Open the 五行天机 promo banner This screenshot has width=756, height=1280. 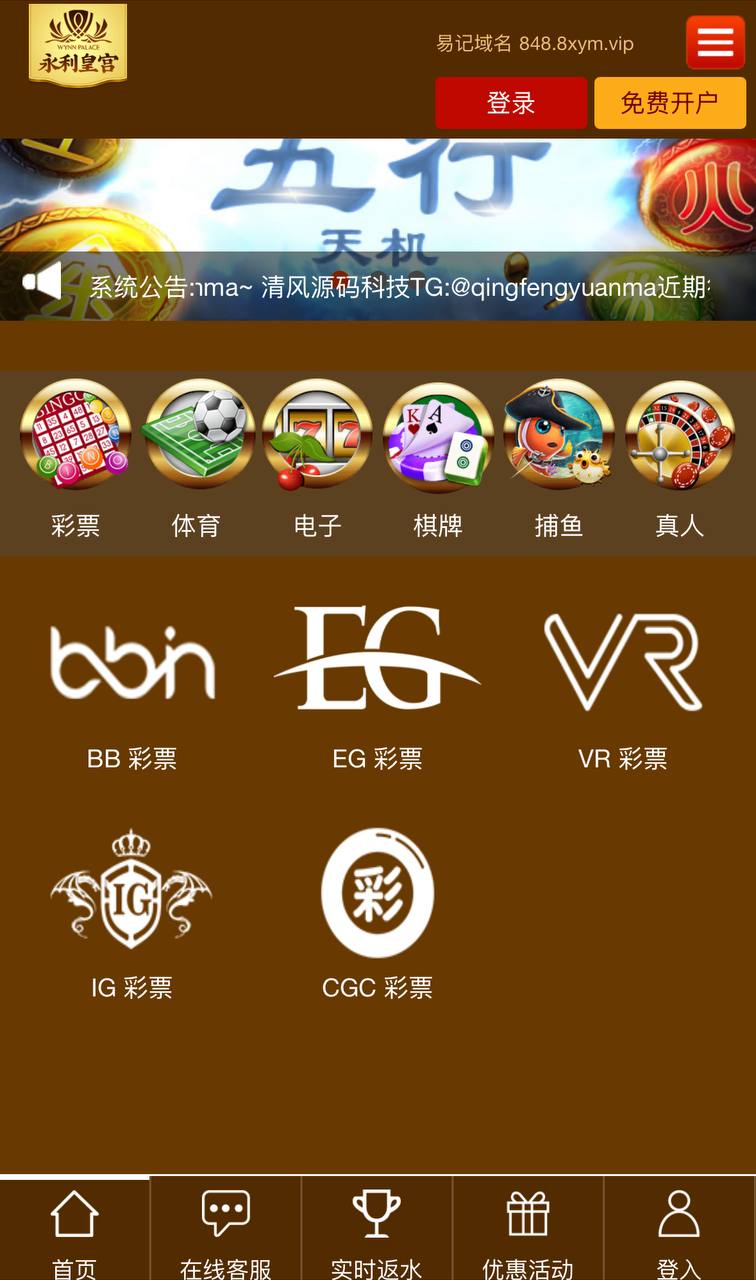[x=378, y=196]
